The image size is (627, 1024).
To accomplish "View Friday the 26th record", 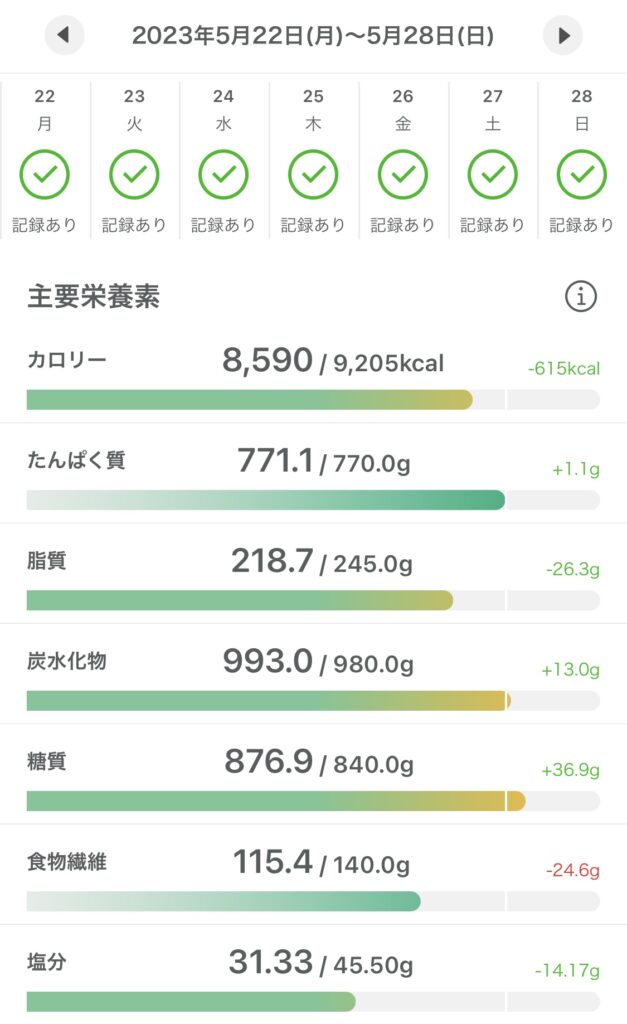I will click(x=403, y=161).
